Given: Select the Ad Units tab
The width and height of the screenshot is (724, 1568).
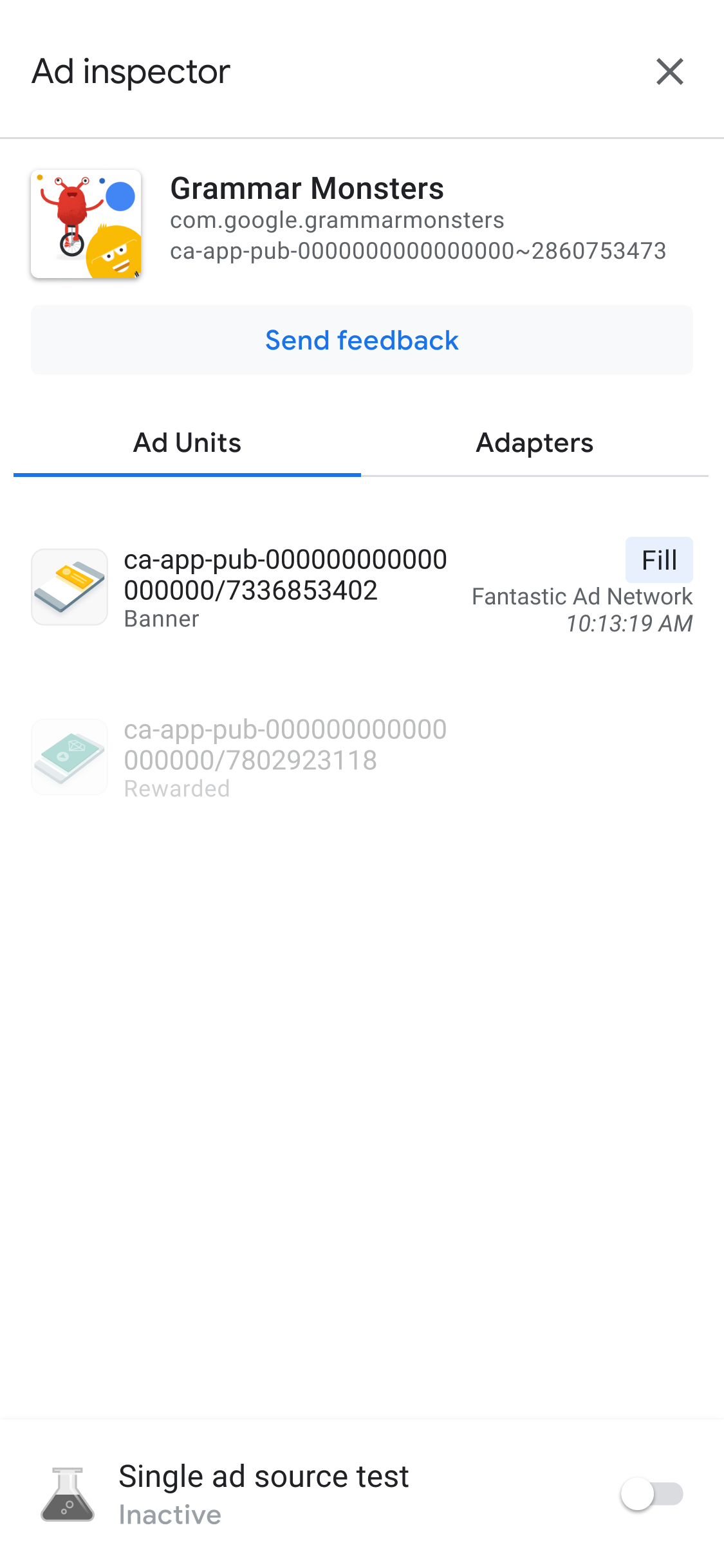Looking at the screenshot, I should point(187,443).
